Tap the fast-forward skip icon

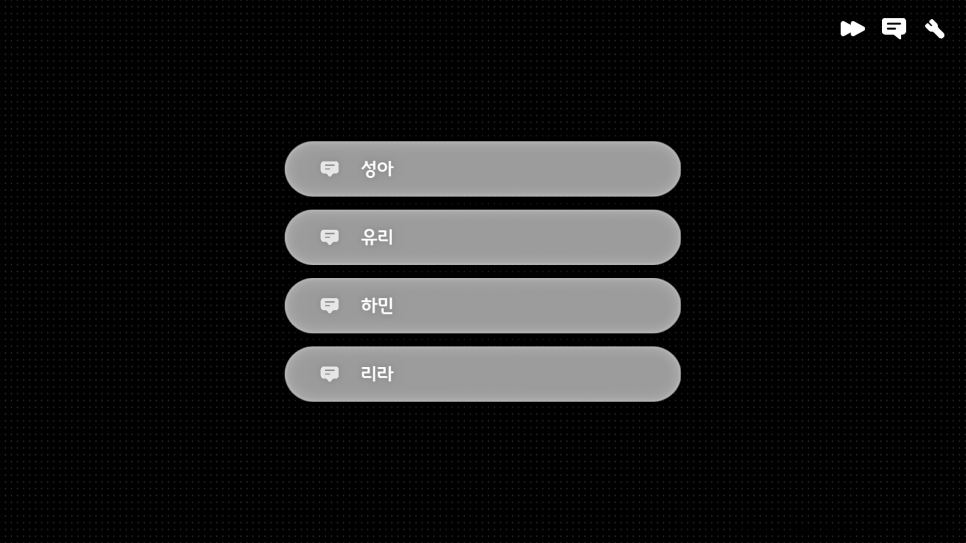[852, 29]
